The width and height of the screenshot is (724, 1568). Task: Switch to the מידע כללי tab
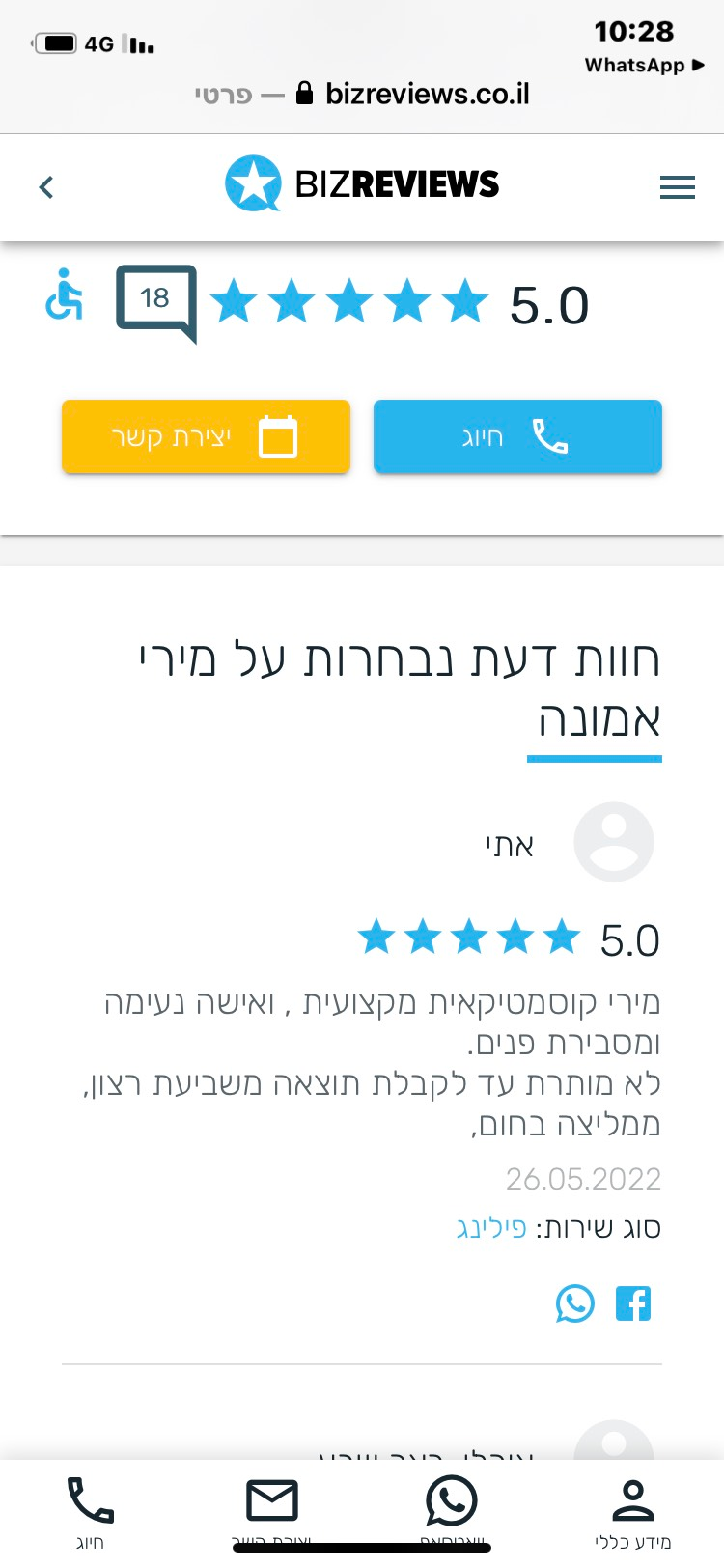click(633, 1512)
